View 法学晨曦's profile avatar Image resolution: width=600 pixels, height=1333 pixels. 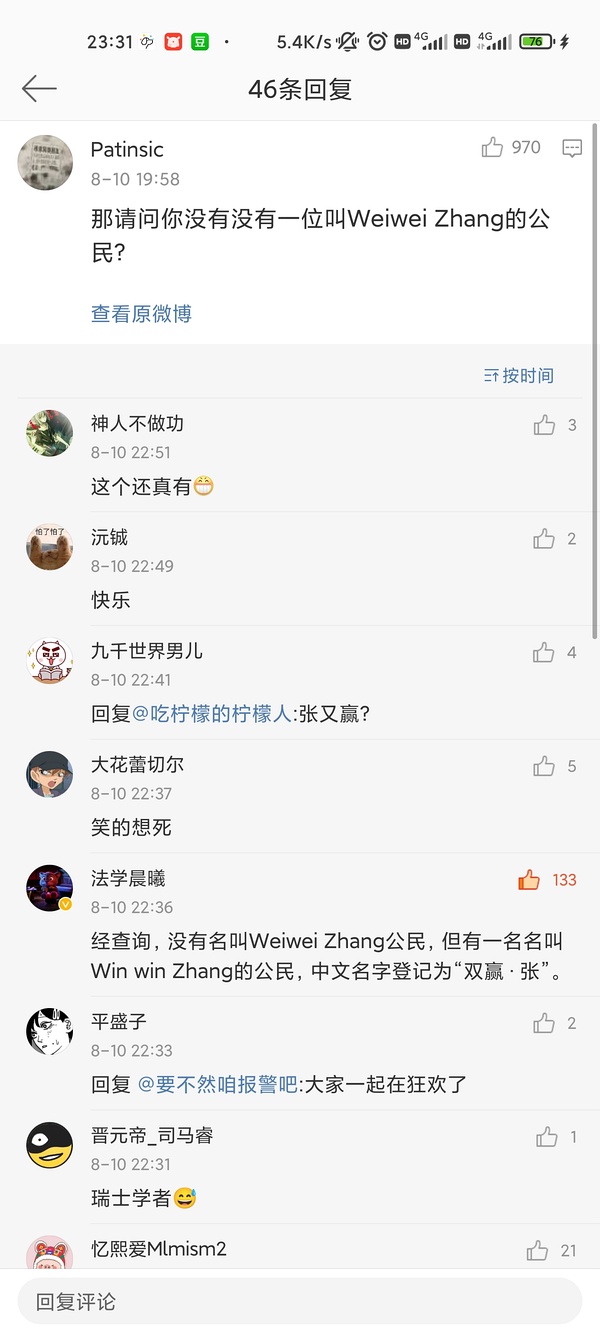pyautogui.click(x=49, y=889)
